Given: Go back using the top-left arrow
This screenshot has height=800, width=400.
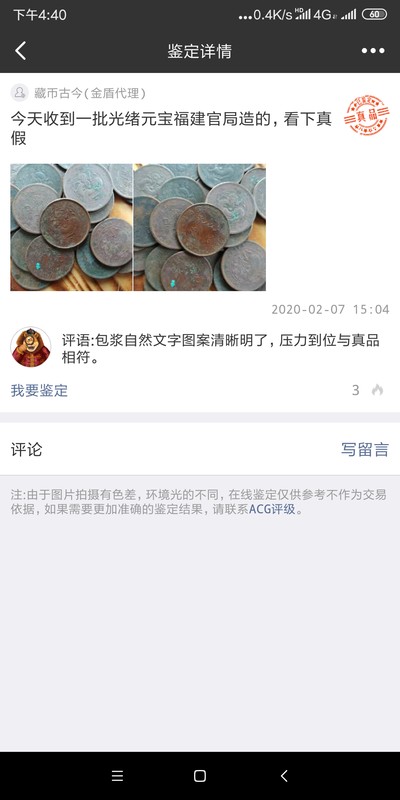Looking at the screenshot, I should pos(20,51).
